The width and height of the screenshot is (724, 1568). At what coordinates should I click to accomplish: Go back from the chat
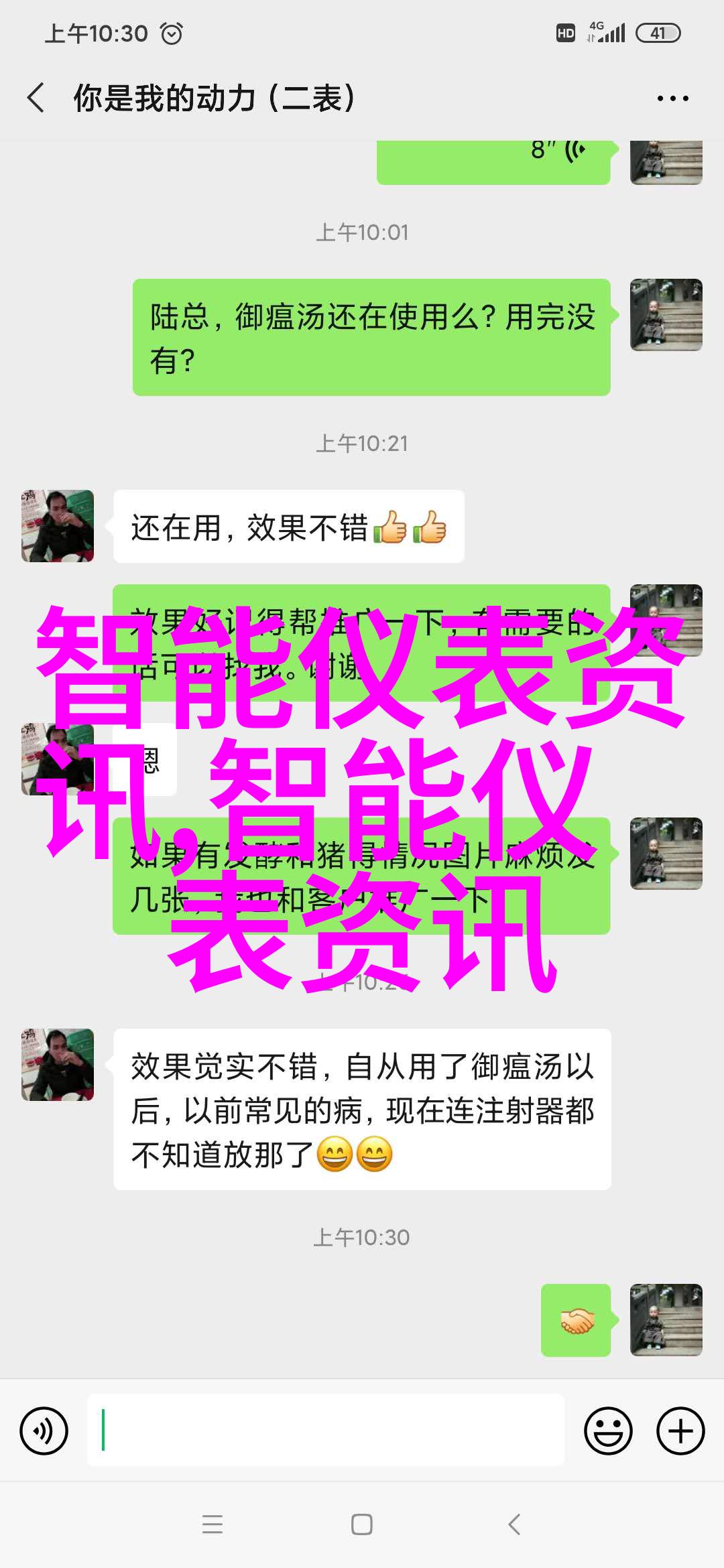pyautogui.click(x=36, y=98)
